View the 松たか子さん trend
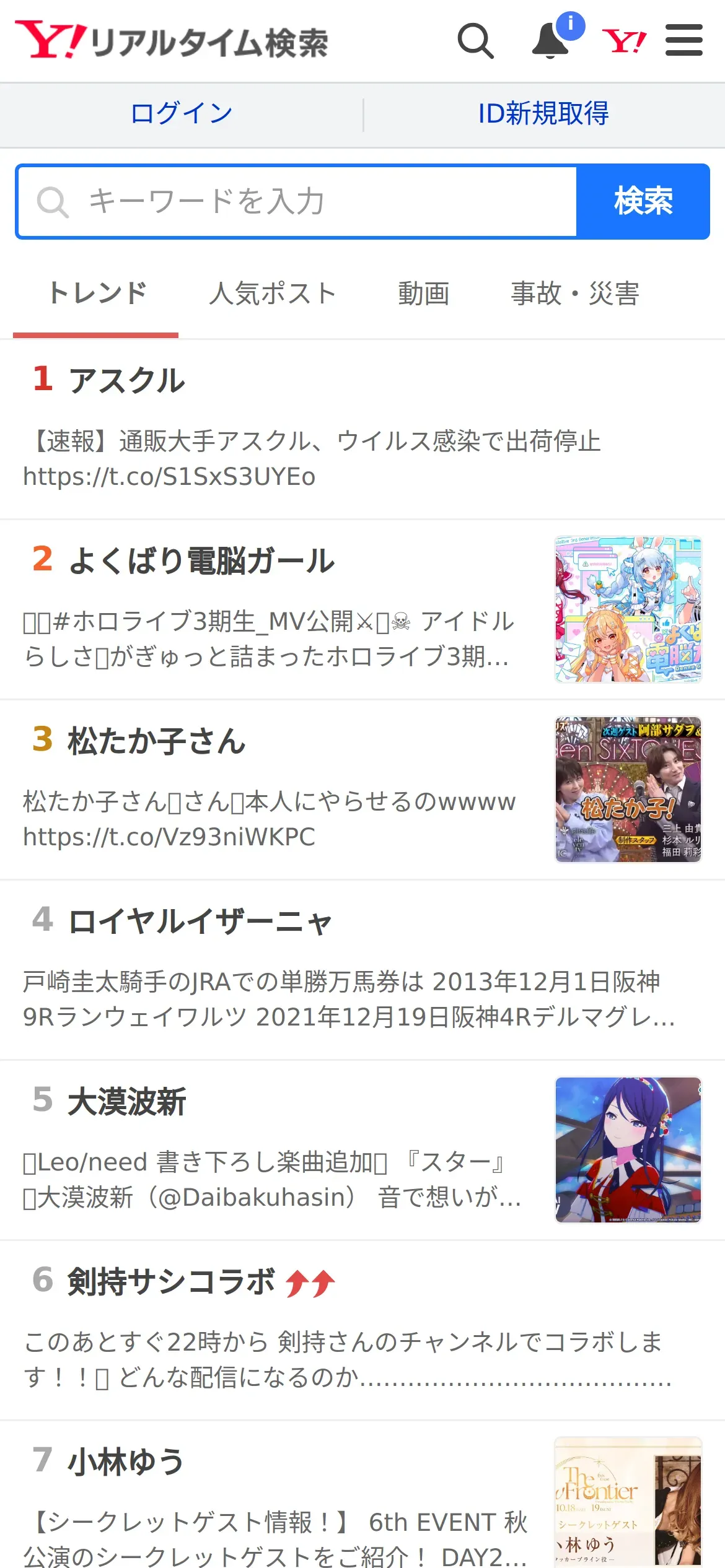 [157, 741]
